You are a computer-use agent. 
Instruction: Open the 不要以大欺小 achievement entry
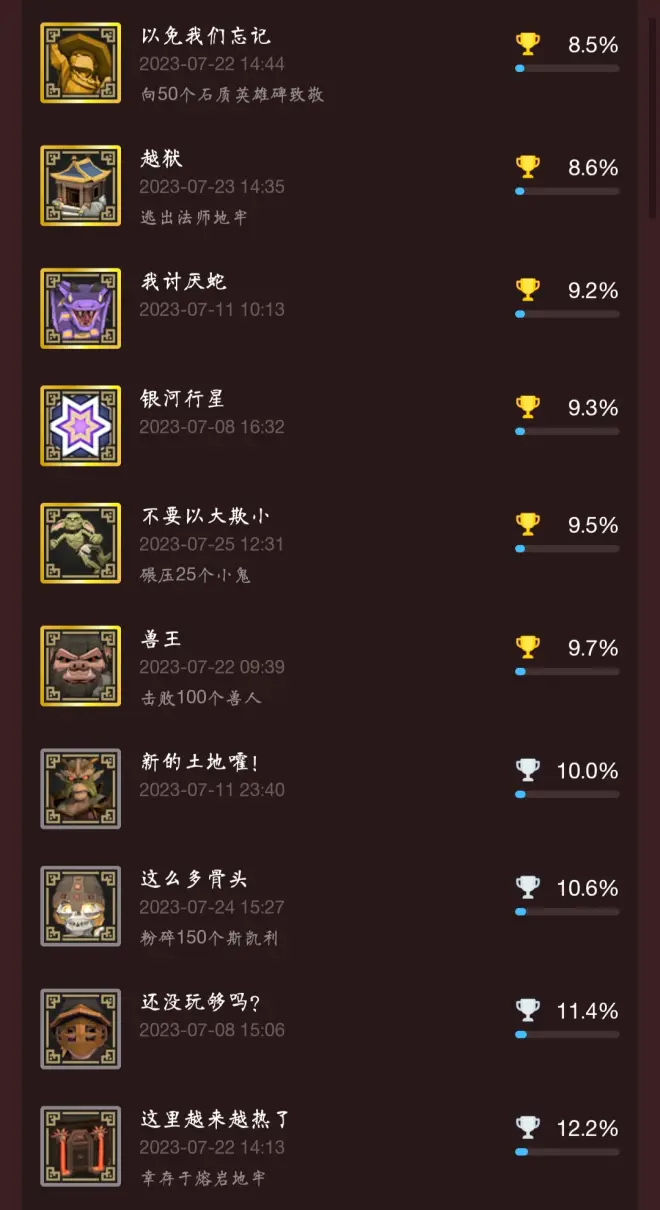click(206, 518)
